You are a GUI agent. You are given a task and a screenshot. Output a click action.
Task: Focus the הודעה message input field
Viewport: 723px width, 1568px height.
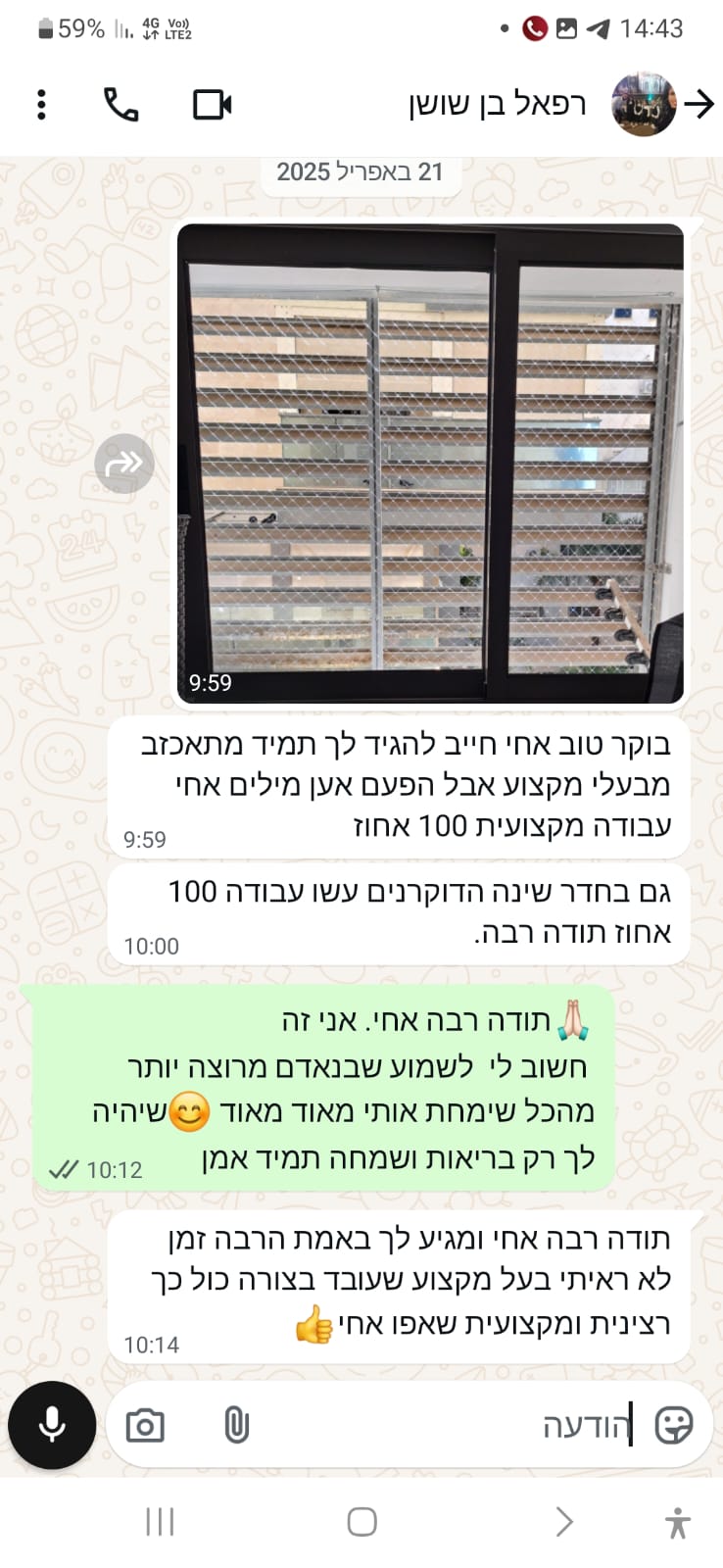(x=441, y=1425)
